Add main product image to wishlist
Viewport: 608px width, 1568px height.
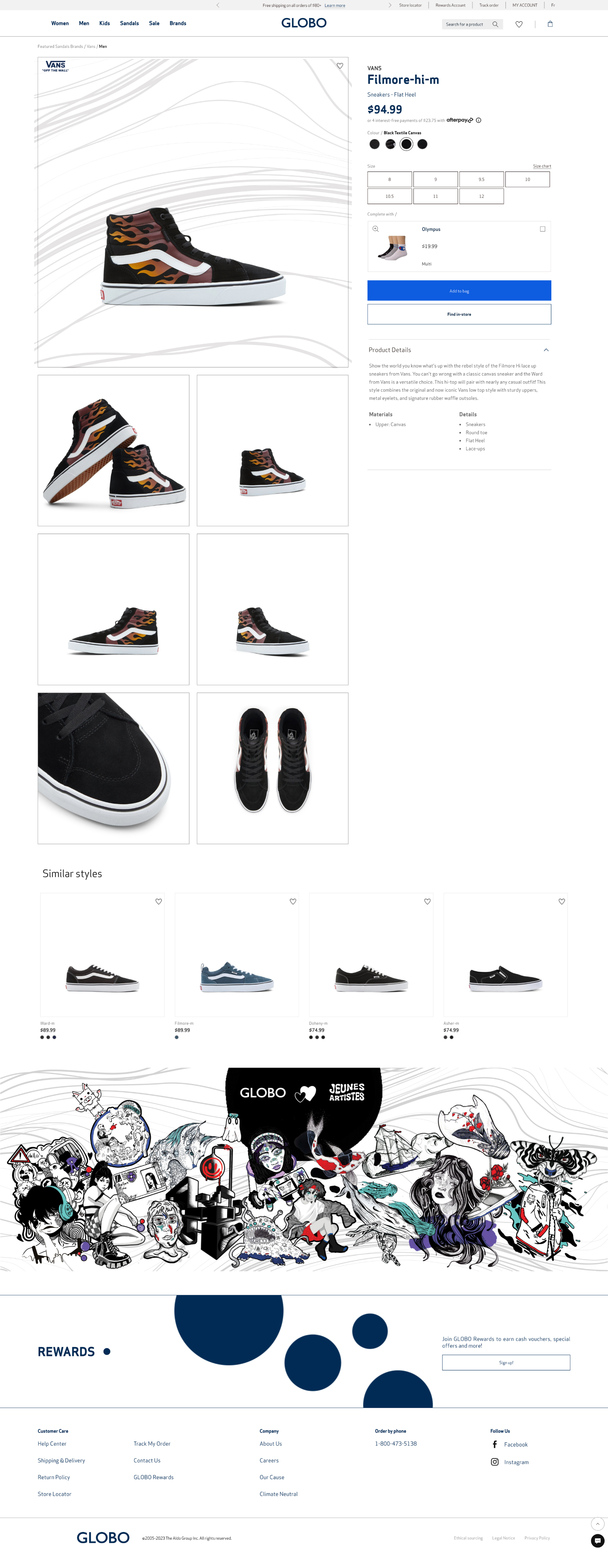340,66
